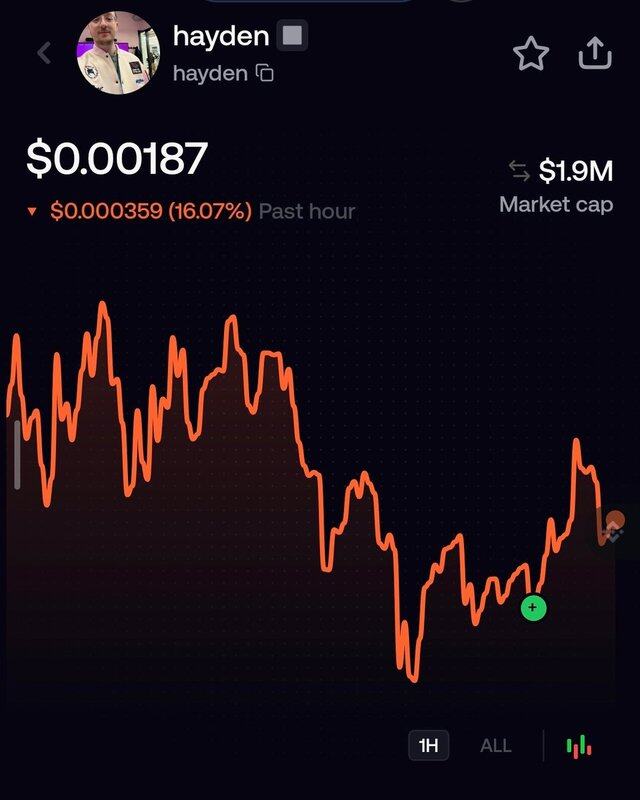
Task: Open hayden's profile picture
Action: (118, 52)
